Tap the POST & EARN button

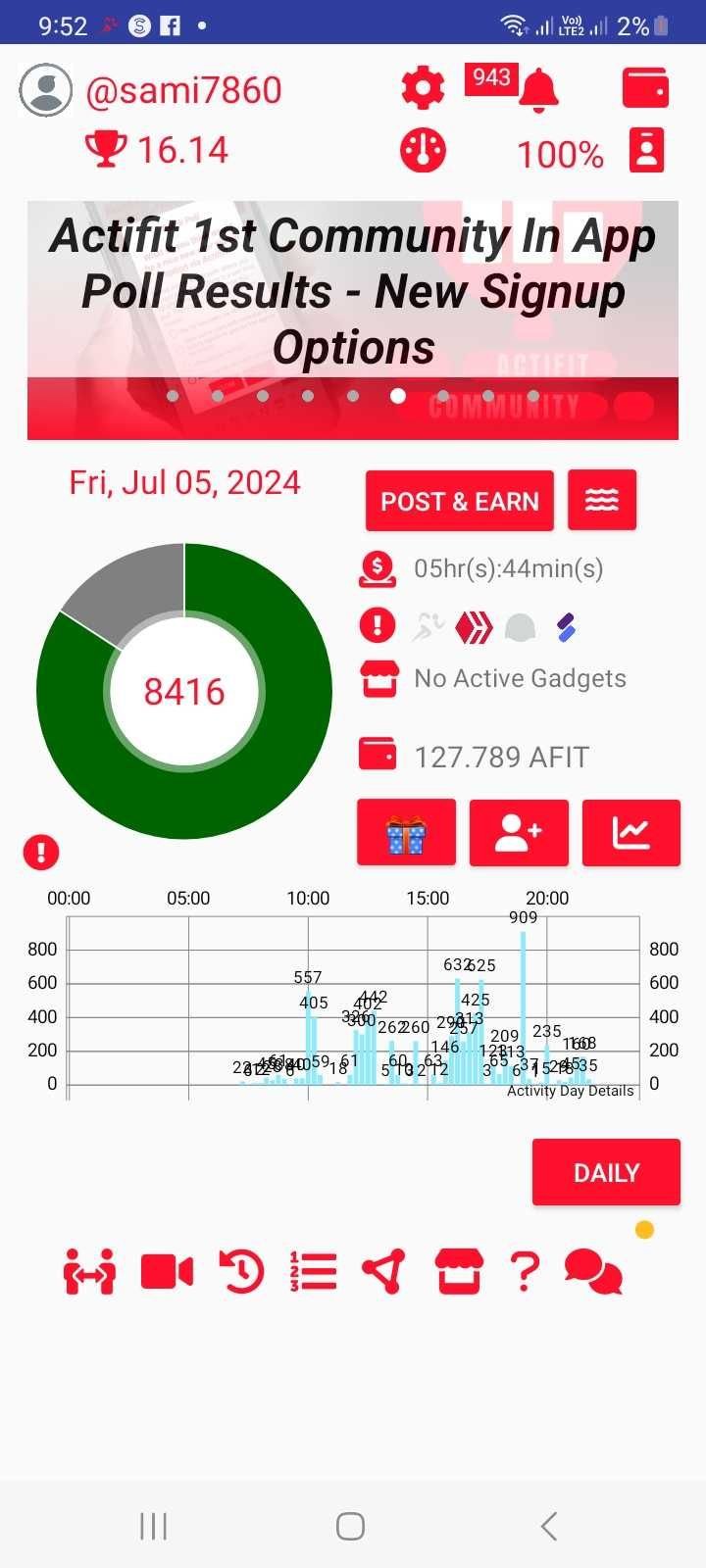click(460, 501)
